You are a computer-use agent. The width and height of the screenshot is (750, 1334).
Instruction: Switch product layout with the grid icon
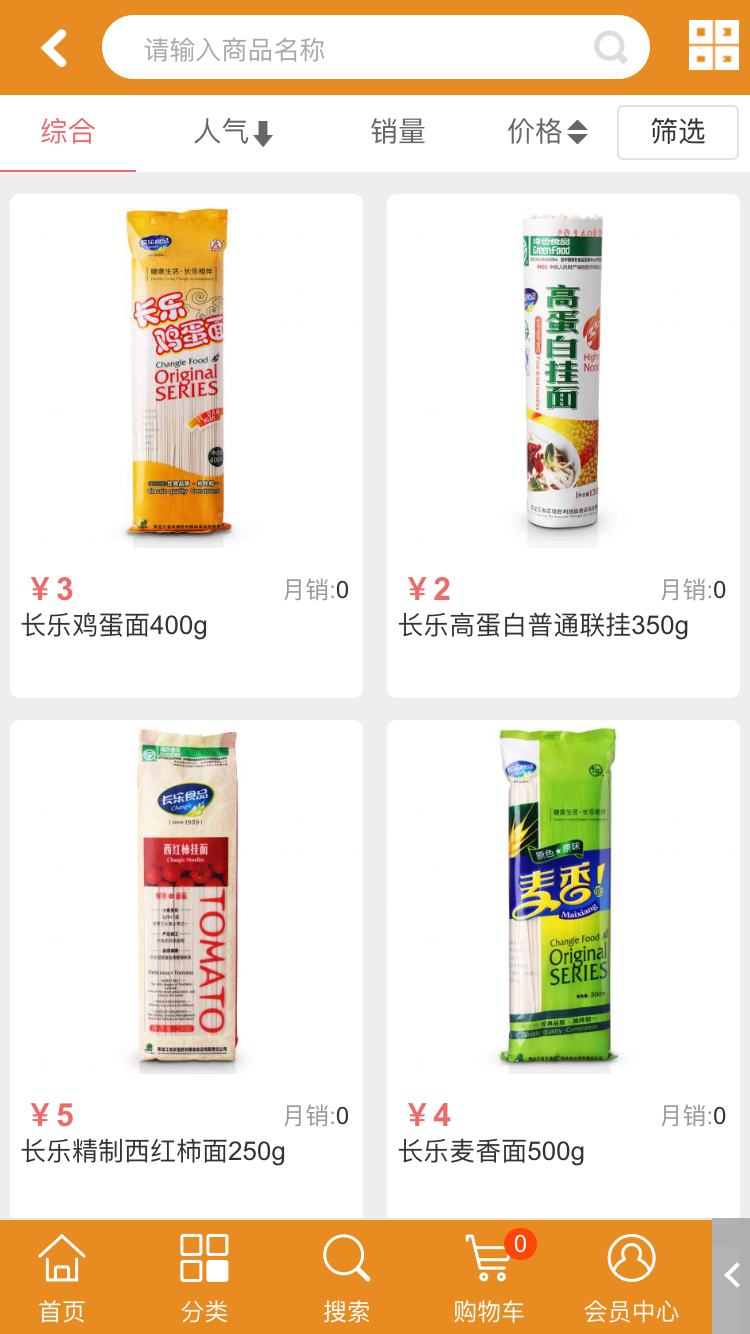713,46
